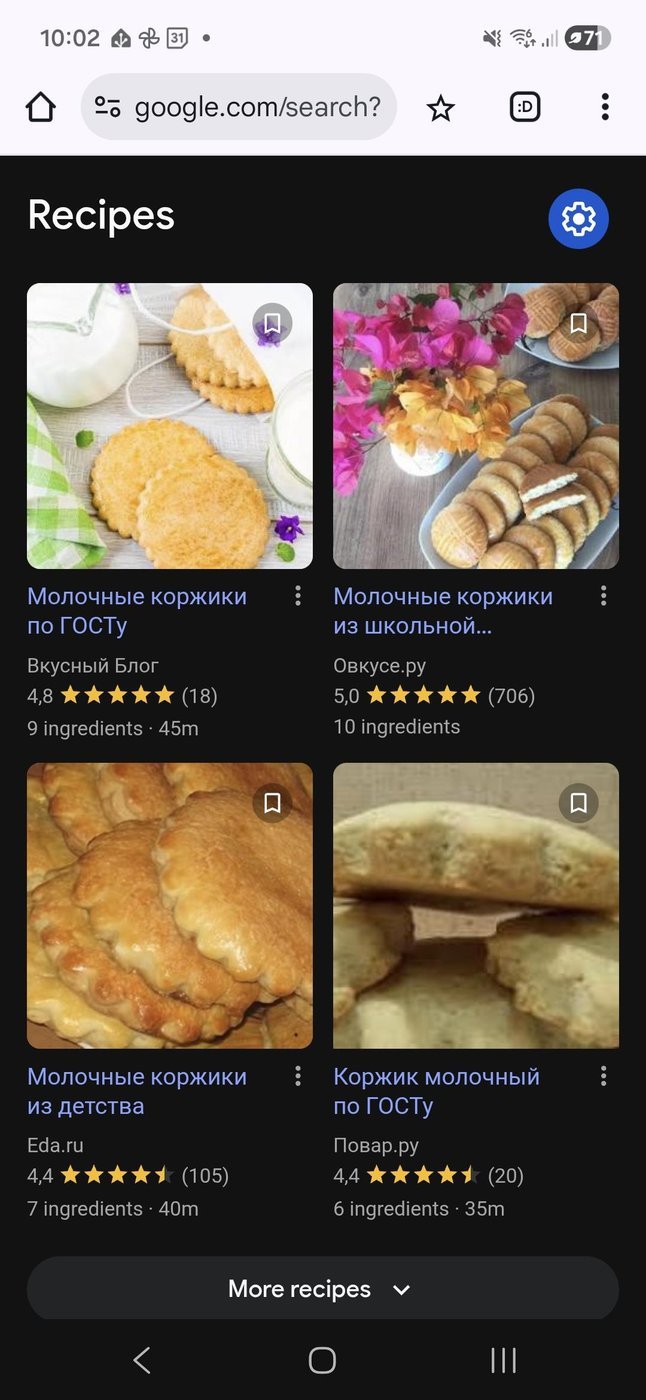Open more options for Eda.ru recipe

tap(298, 1076)
